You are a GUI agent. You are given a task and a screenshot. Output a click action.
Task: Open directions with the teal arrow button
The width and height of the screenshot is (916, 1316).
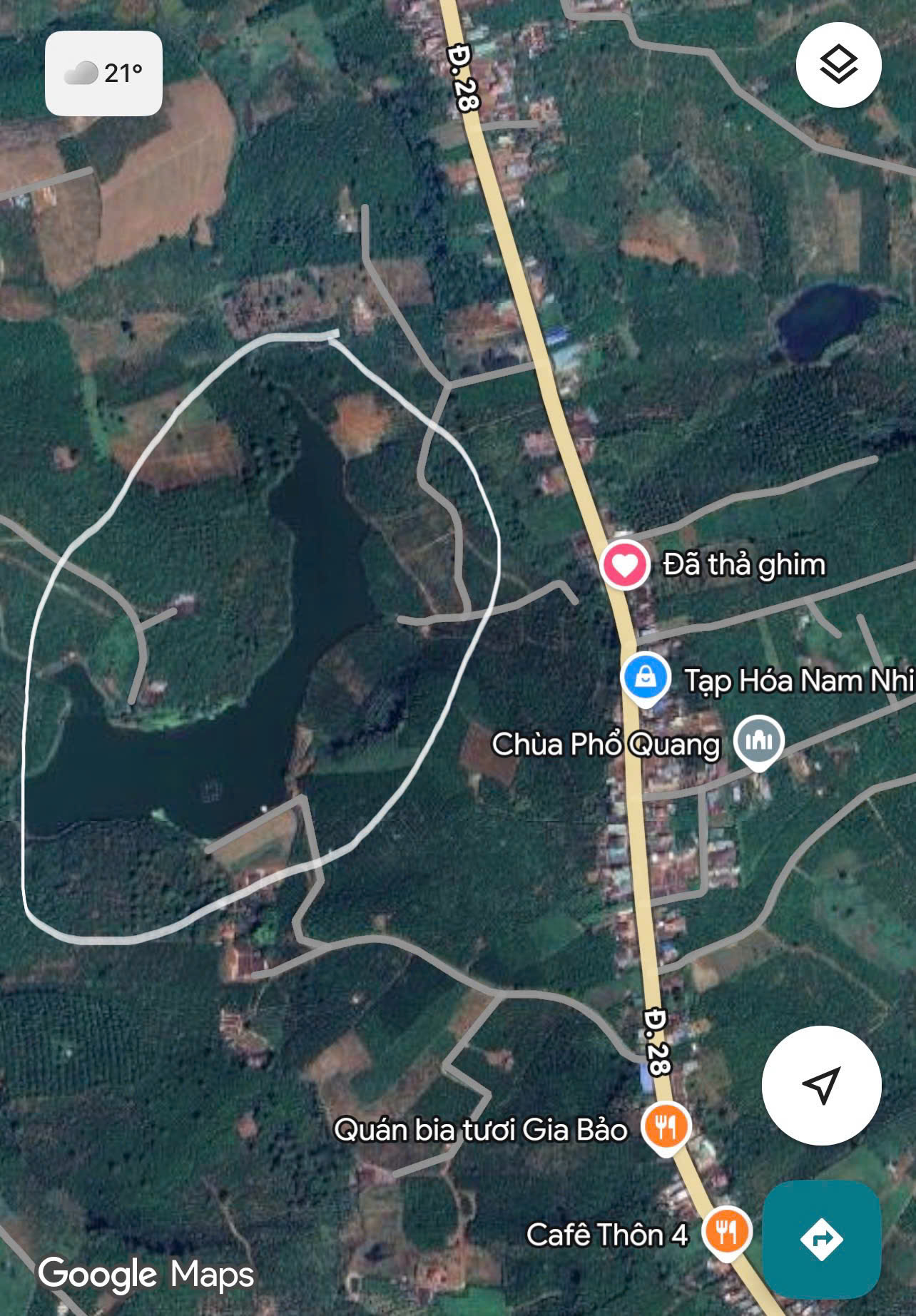[821, 1239]
